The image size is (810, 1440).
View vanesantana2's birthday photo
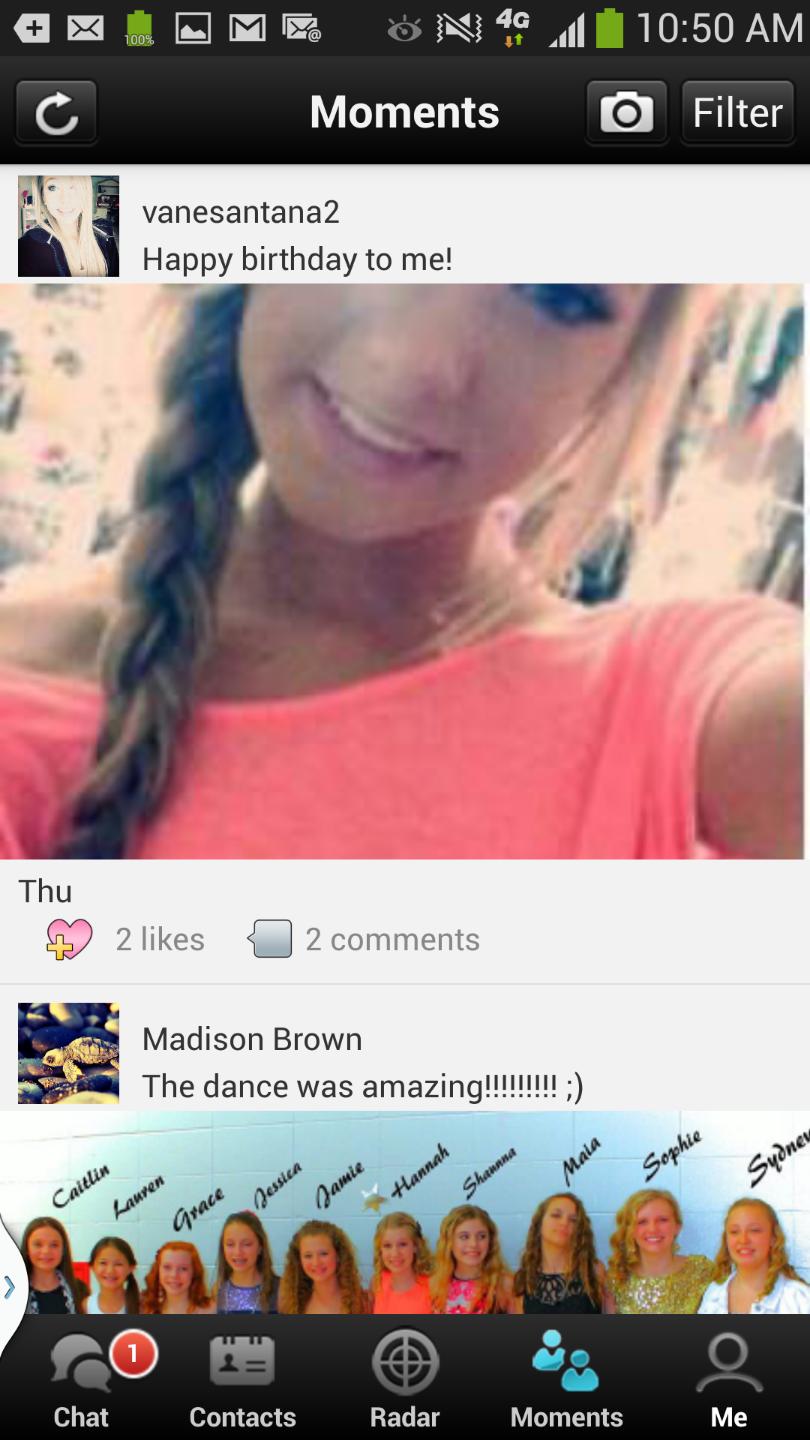tap(404, 570)
